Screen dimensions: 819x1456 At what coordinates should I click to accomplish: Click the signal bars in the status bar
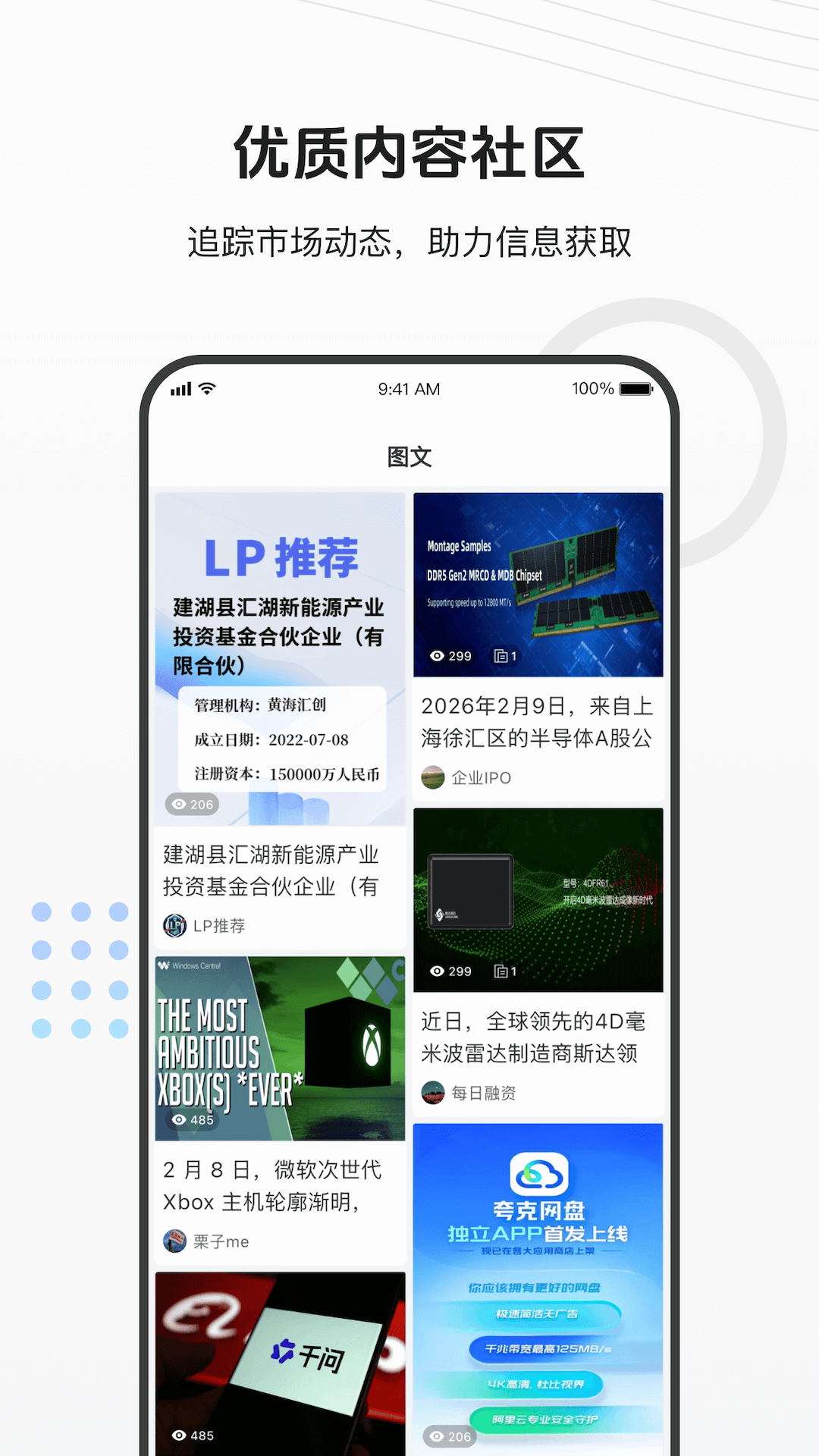pyautogui.click(x=180, y=388)
